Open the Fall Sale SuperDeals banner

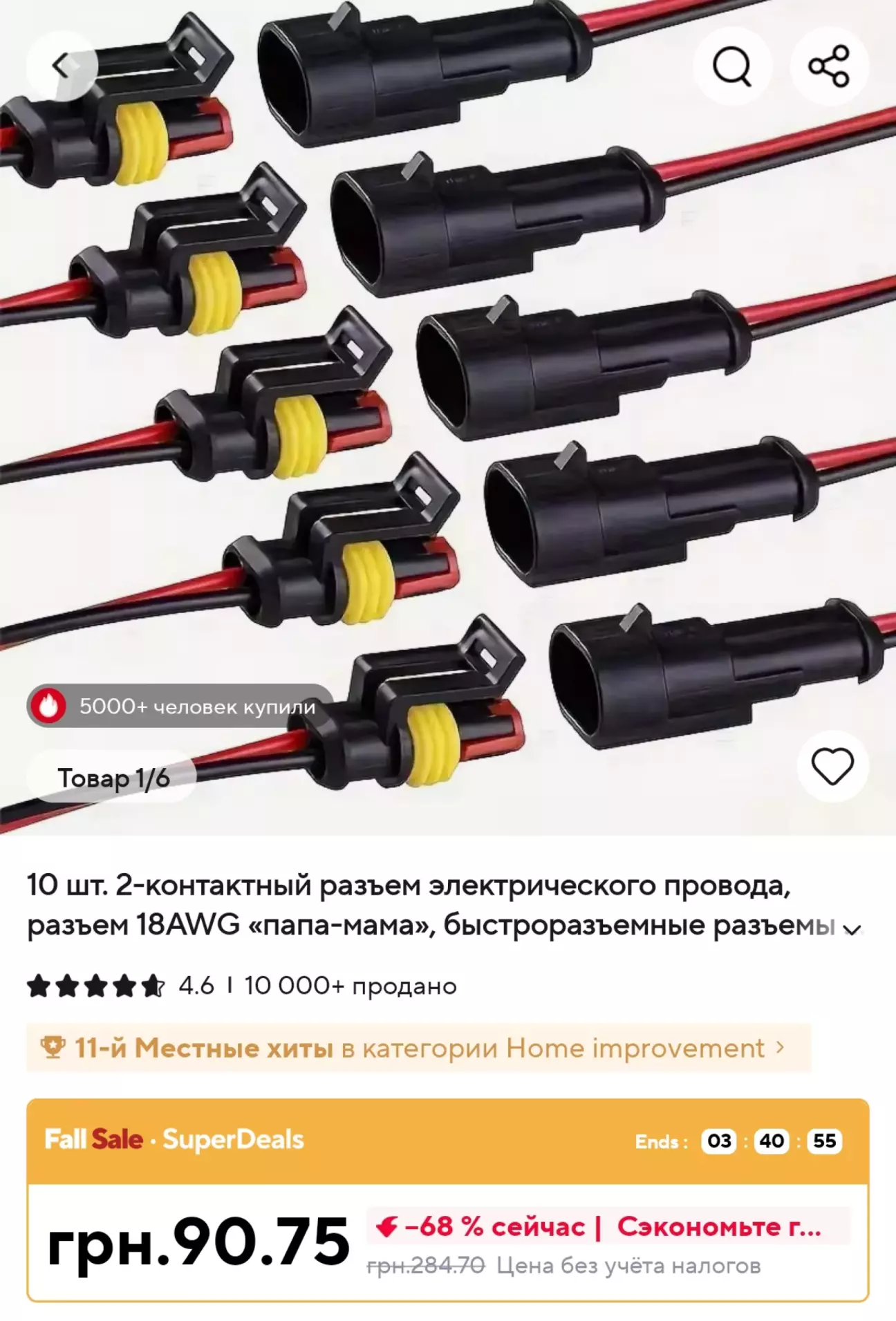[x=173, y=1140]
